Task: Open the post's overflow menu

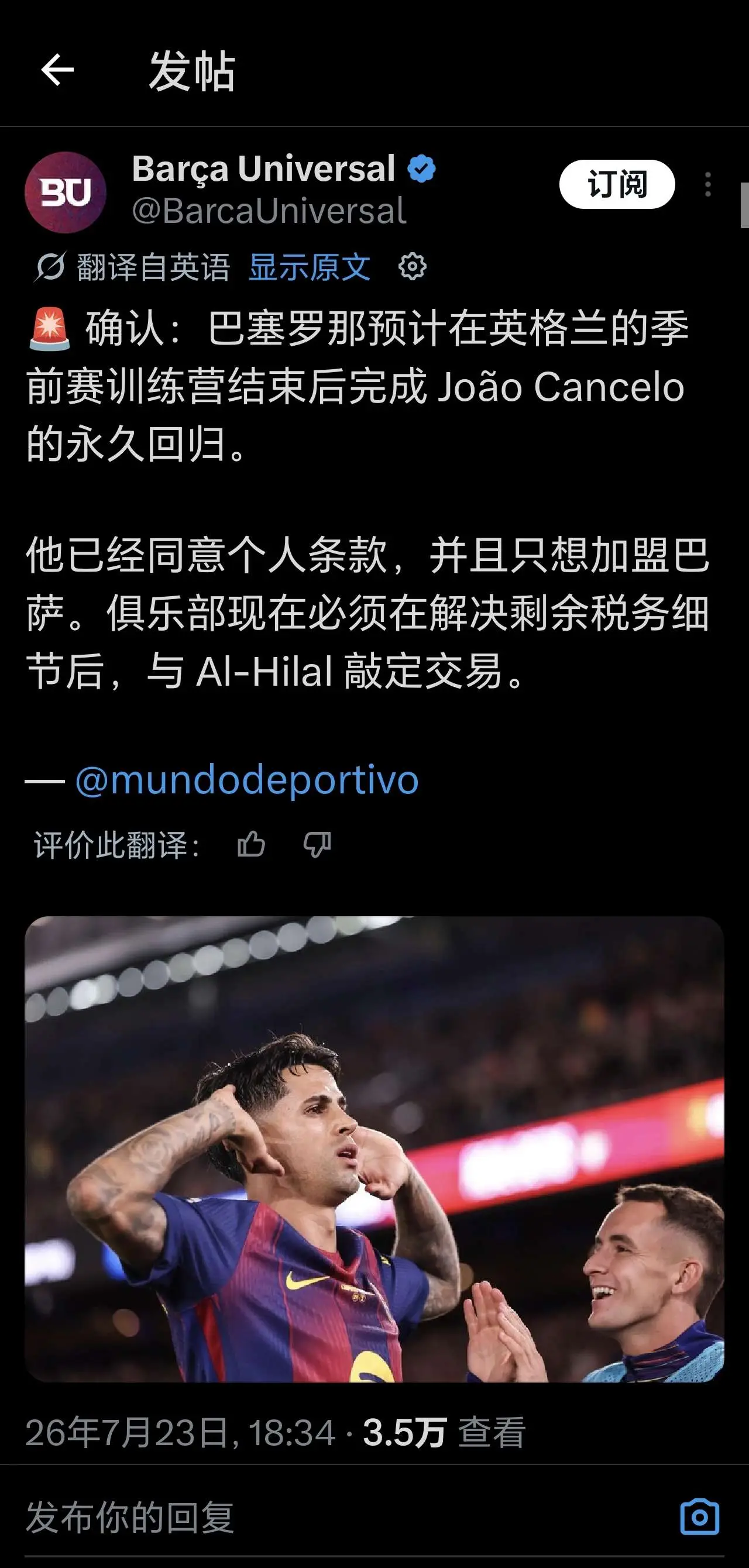Action: point(707,184)
